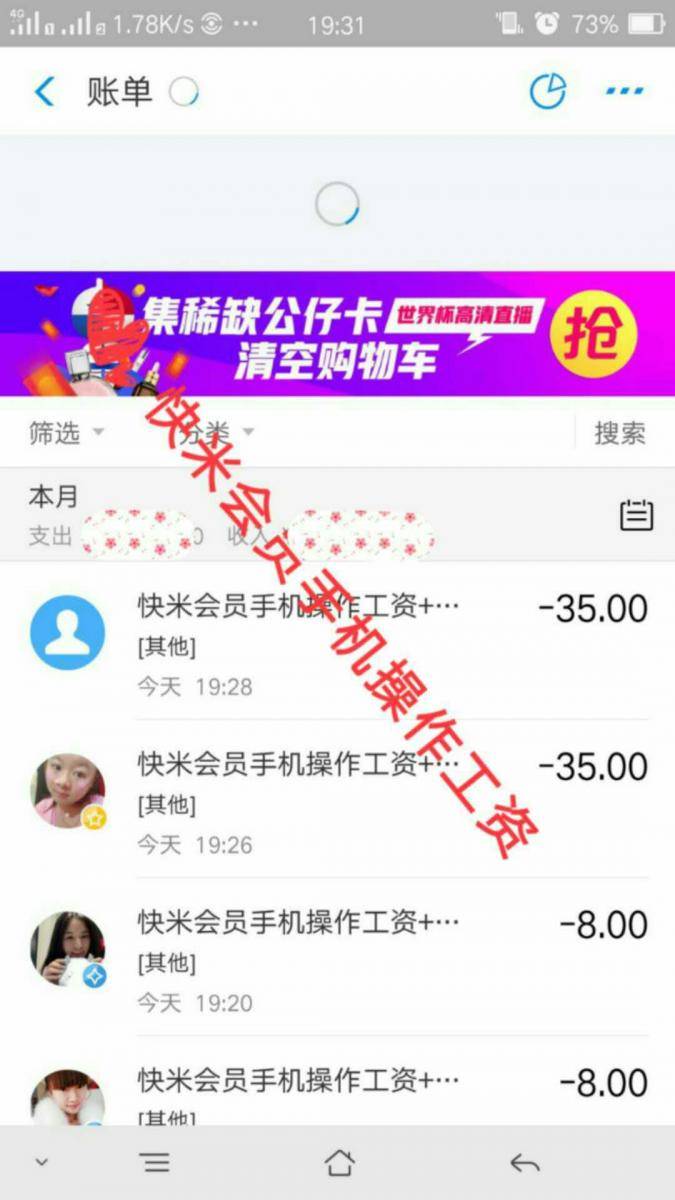Open the bill statistics pie chart icon
675x1200 pixels.
[547, 92]
